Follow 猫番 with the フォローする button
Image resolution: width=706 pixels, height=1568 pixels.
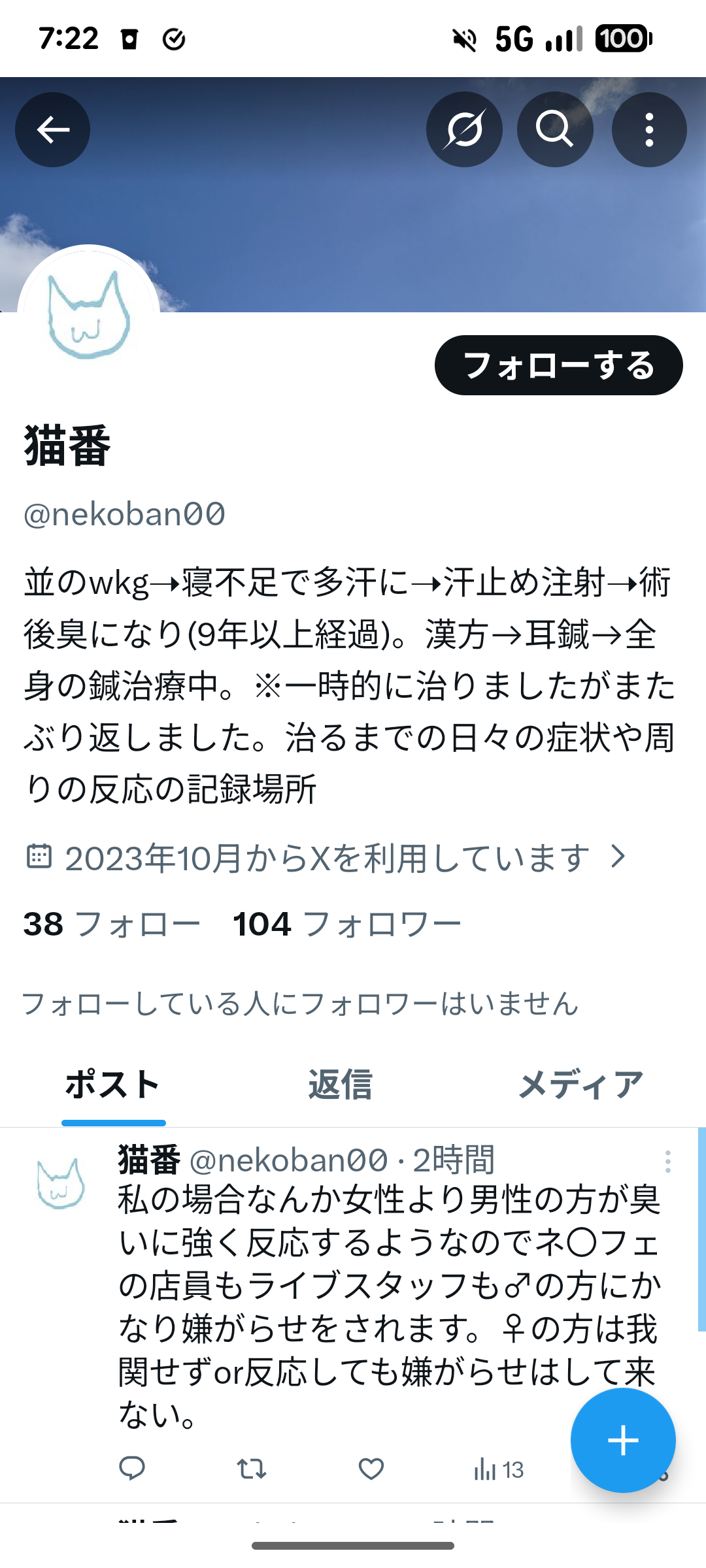click(559, 365)
